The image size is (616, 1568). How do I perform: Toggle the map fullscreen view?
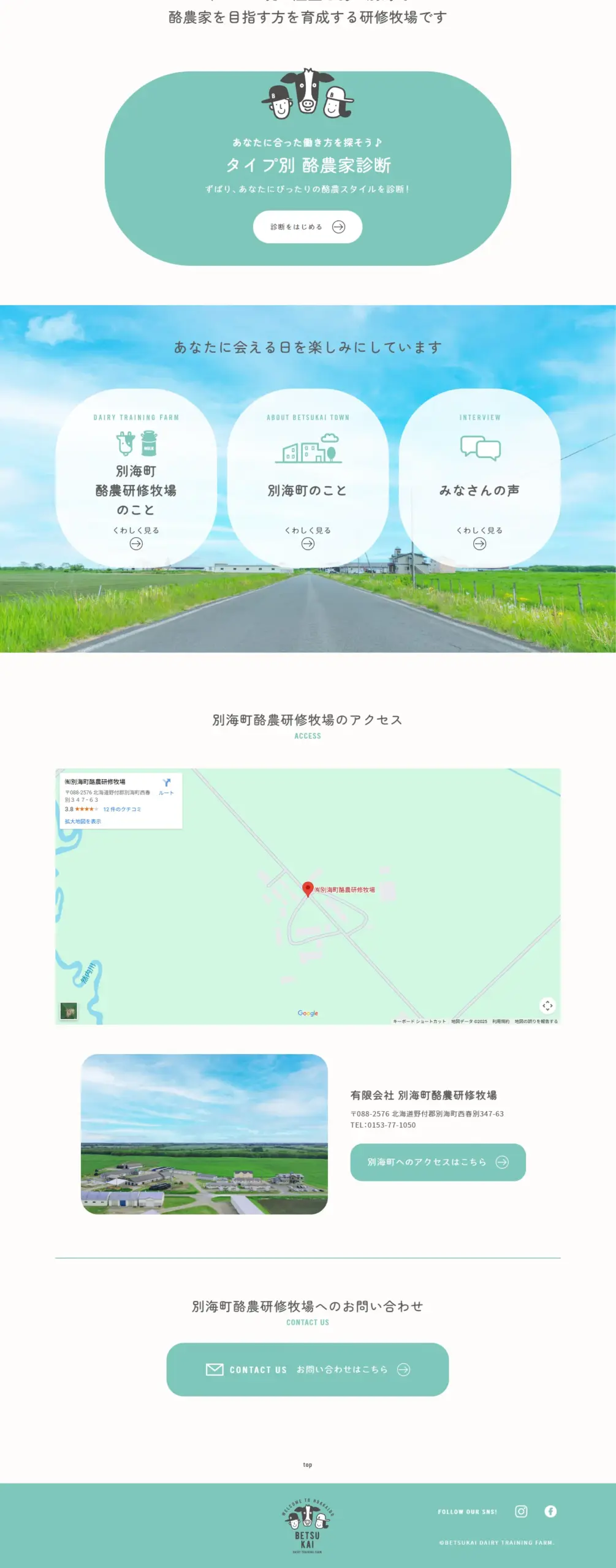(x=547, y=1005)
